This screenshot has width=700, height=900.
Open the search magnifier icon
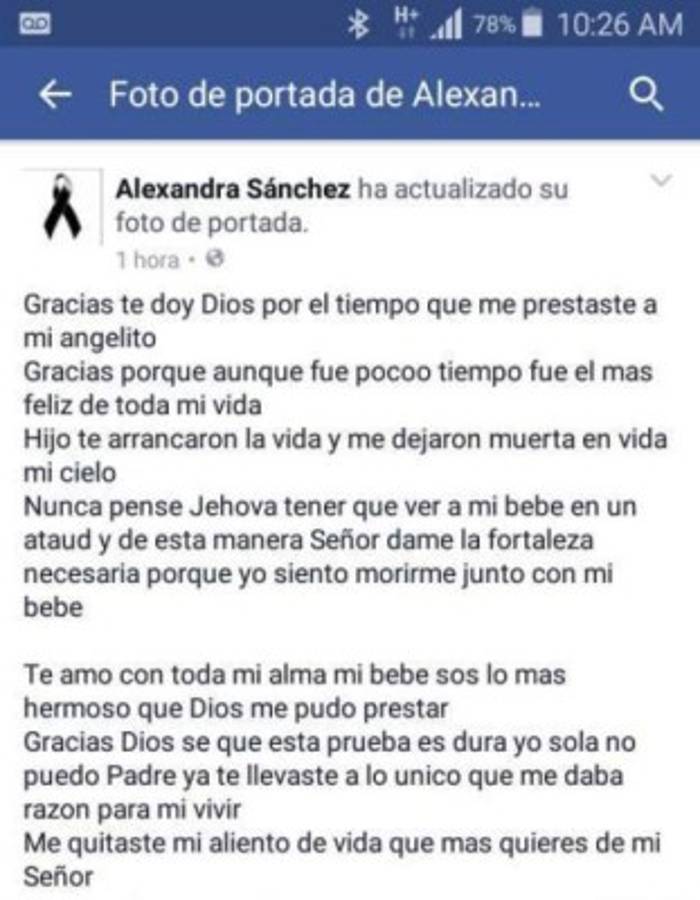[647, 95]
